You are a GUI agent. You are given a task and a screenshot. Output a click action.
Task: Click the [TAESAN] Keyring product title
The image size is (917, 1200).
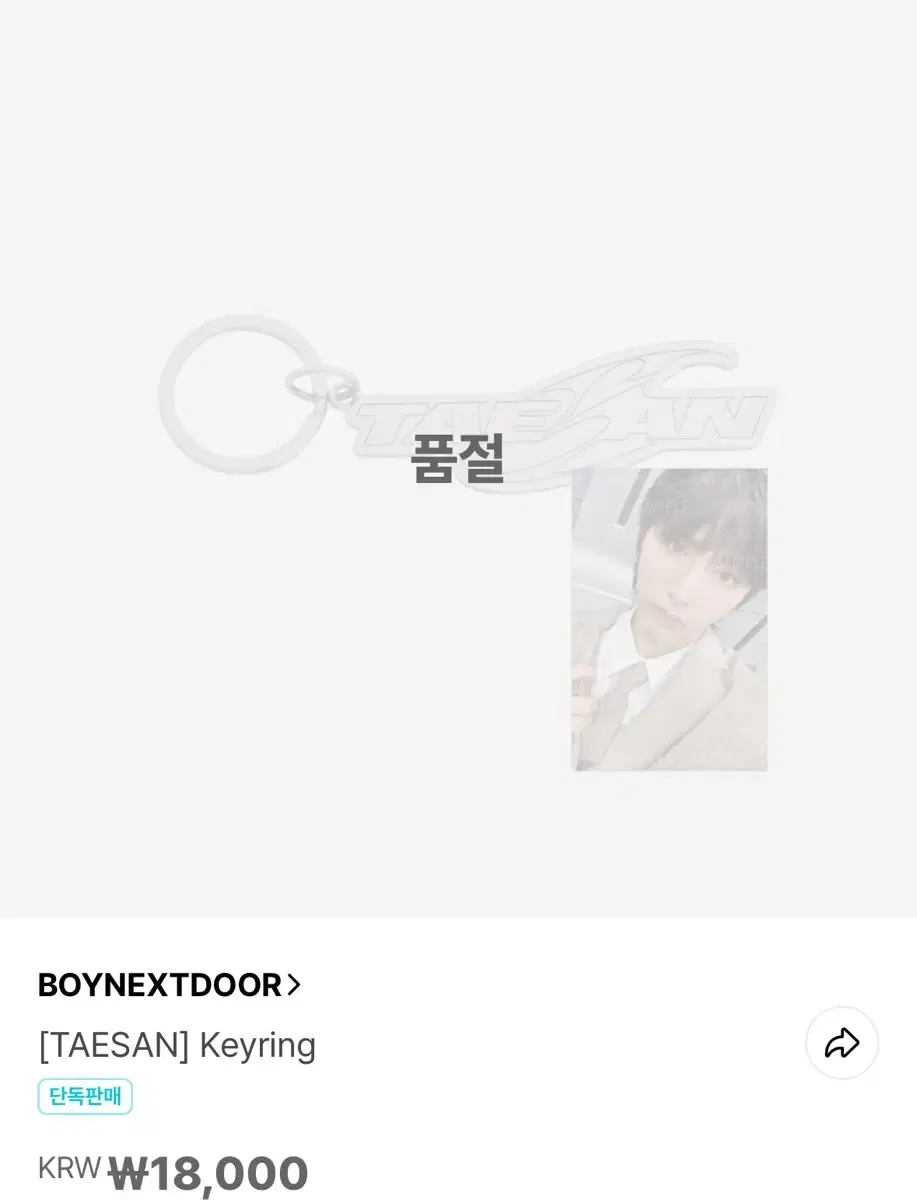[177, 1044]
